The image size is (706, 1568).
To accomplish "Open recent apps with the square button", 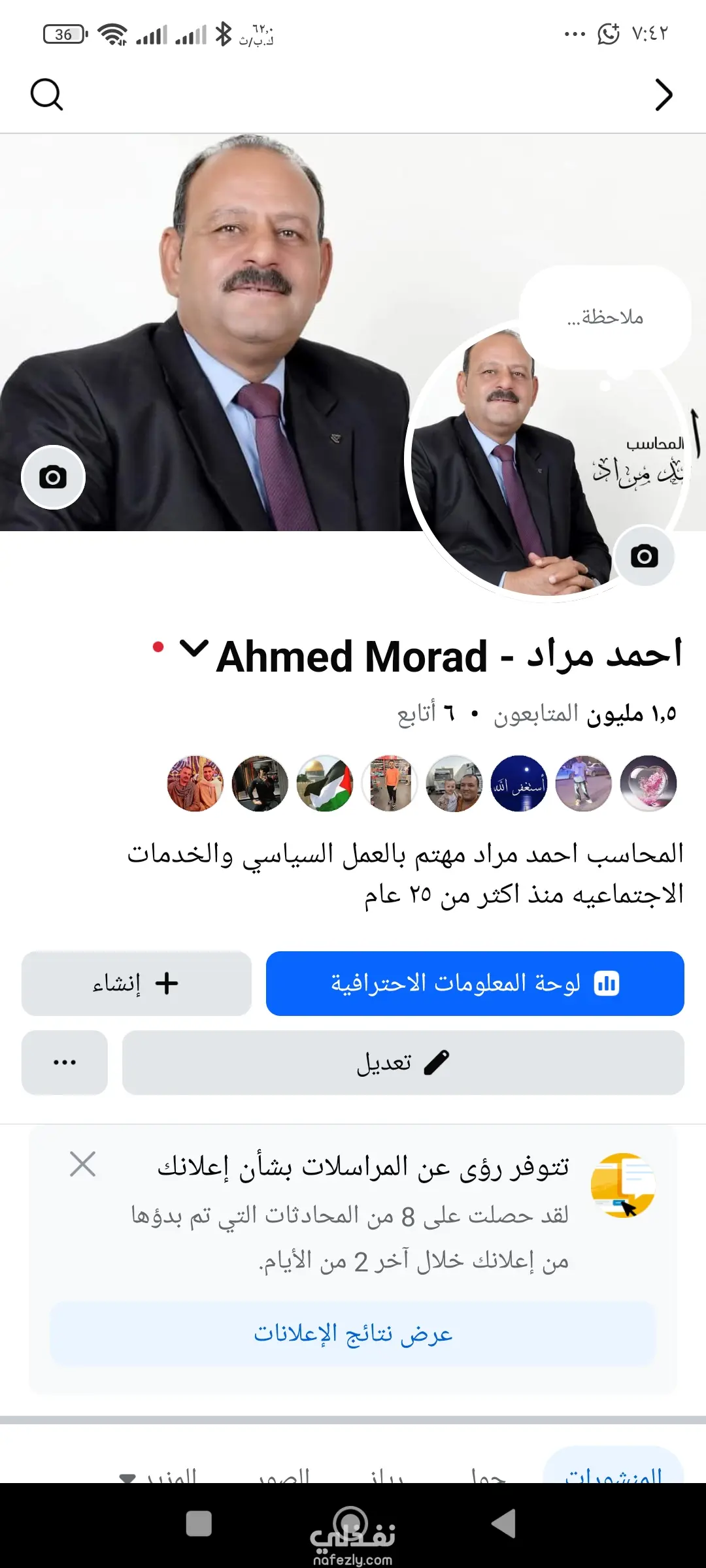I will [x=199, y=1524].
